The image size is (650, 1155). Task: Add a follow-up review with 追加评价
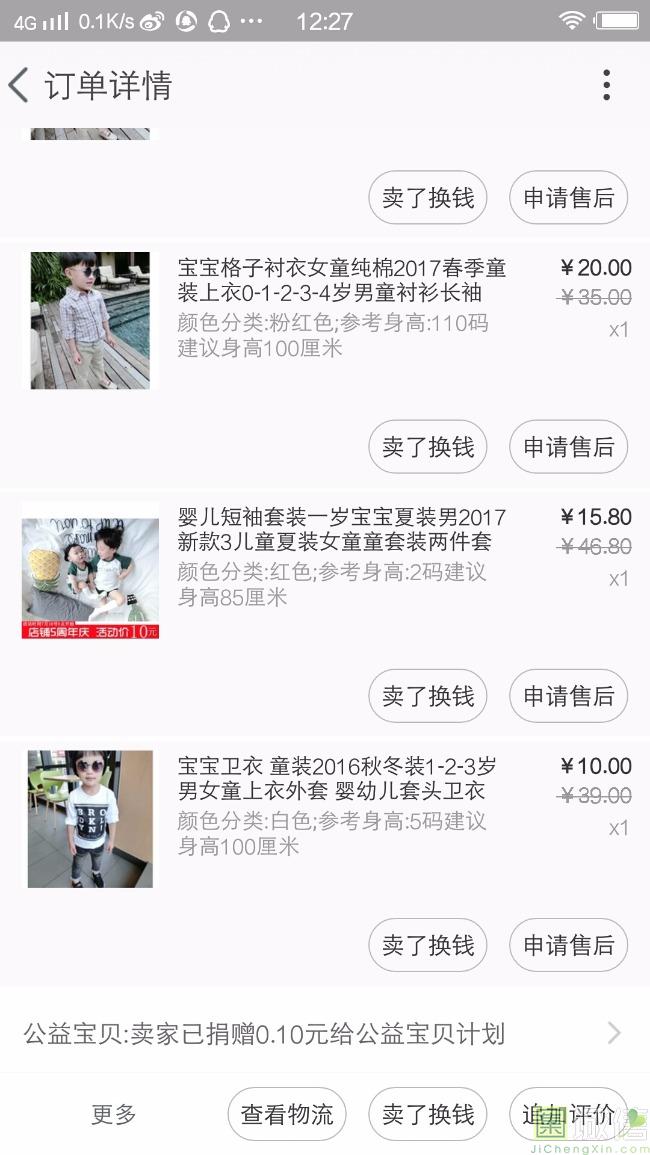[x=568, y=1114]
